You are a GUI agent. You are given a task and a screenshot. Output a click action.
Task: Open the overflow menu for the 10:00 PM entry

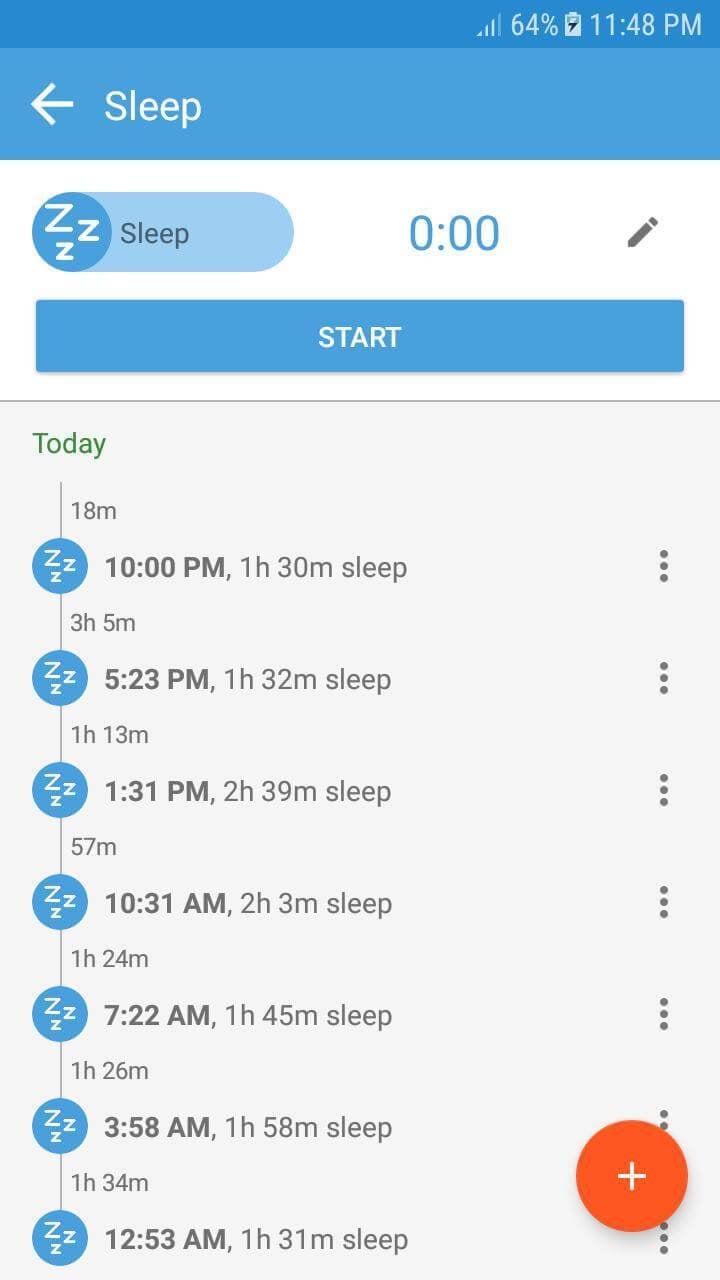[x=663, y=566]
